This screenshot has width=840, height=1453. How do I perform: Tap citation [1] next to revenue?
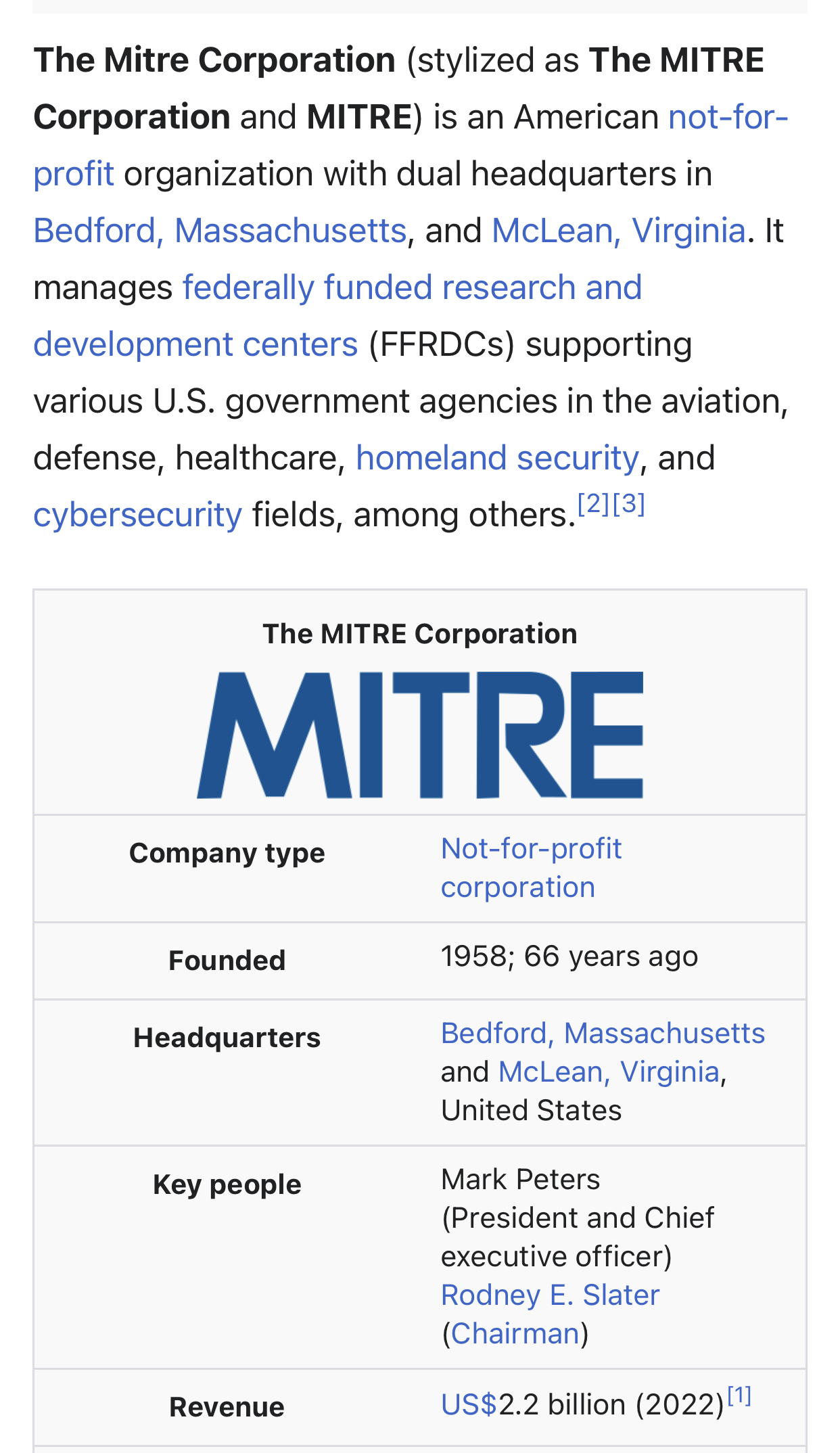(x=739, y=1396)
